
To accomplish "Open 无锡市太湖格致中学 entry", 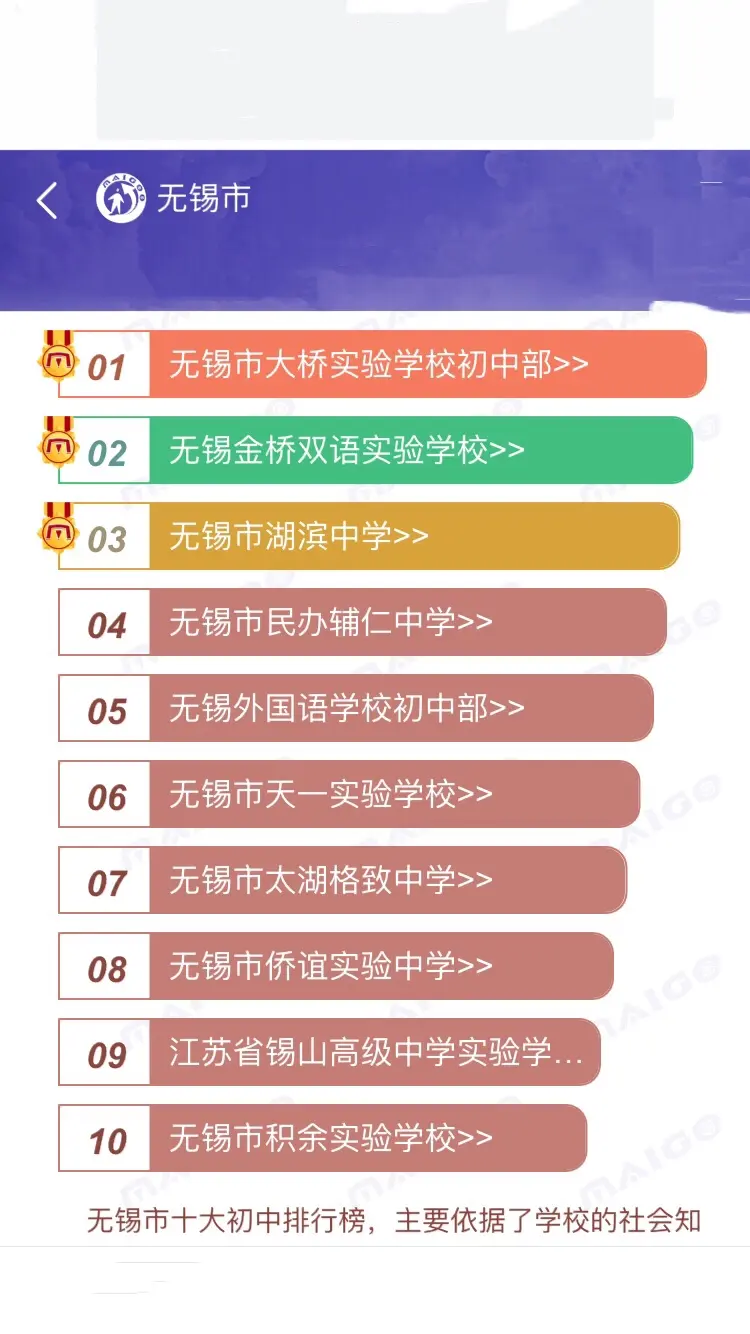I will (342, 880).
